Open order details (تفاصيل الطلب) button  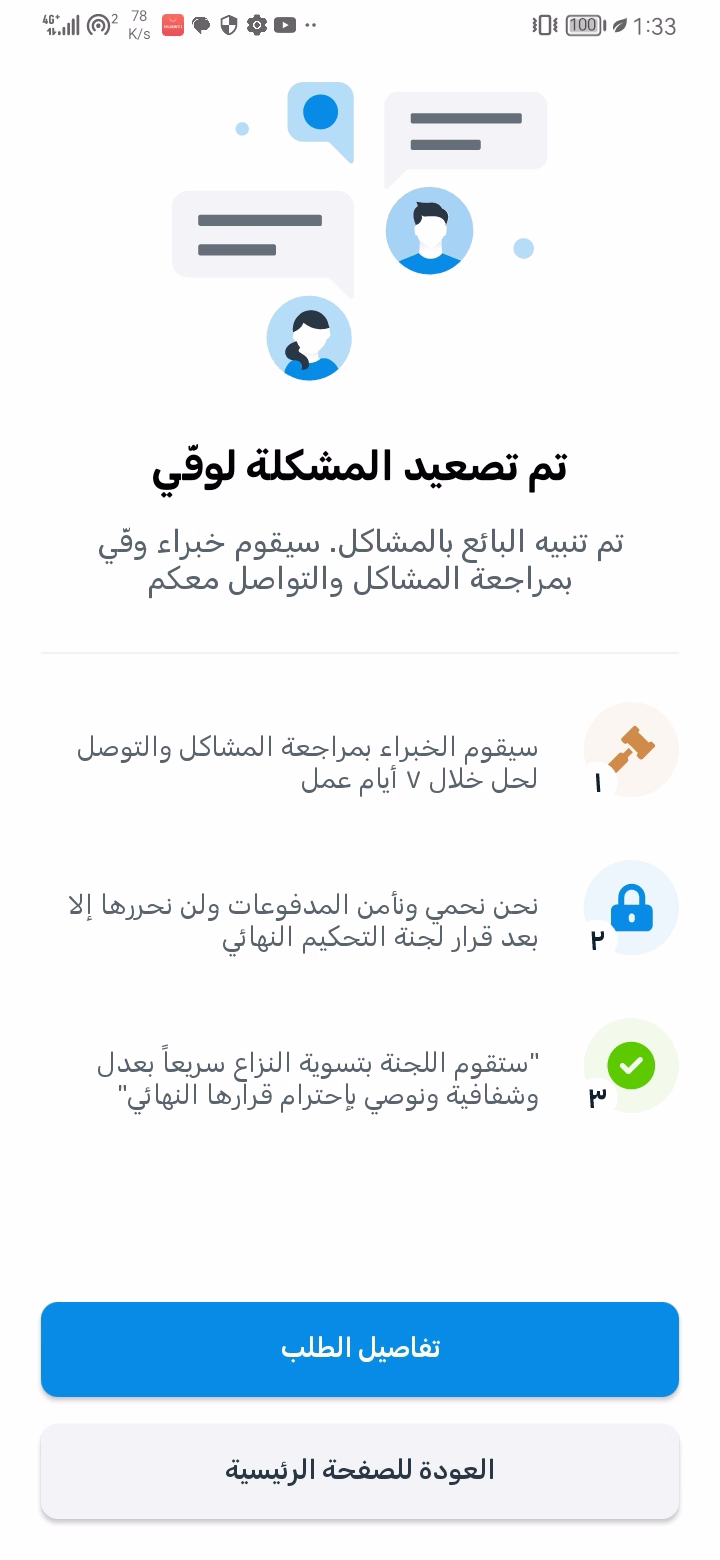[360, 1349]
